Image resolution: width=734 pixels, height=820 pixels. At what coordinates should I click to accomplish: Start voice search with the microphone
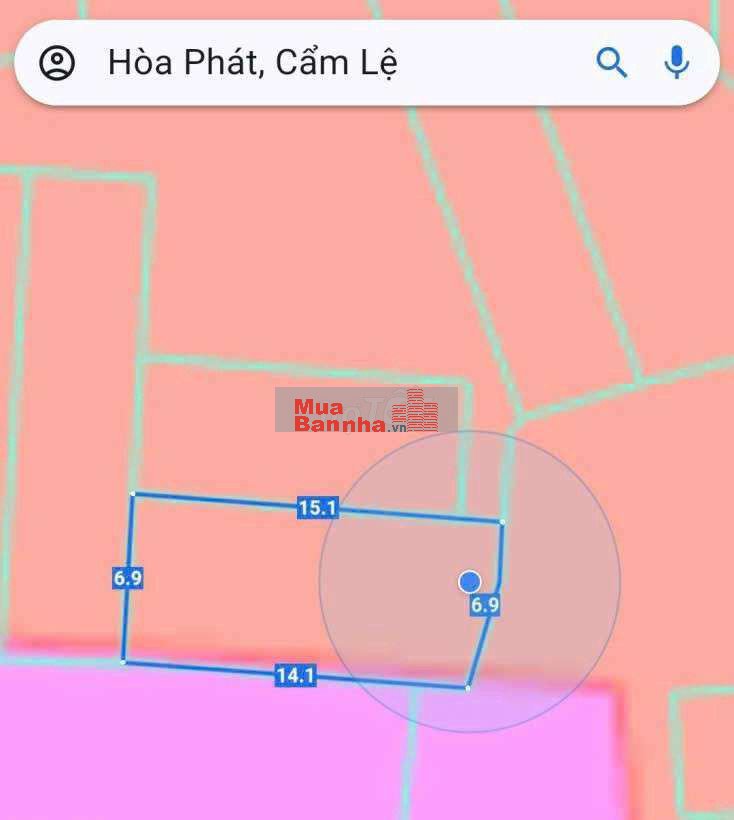(x=677, y=63)
